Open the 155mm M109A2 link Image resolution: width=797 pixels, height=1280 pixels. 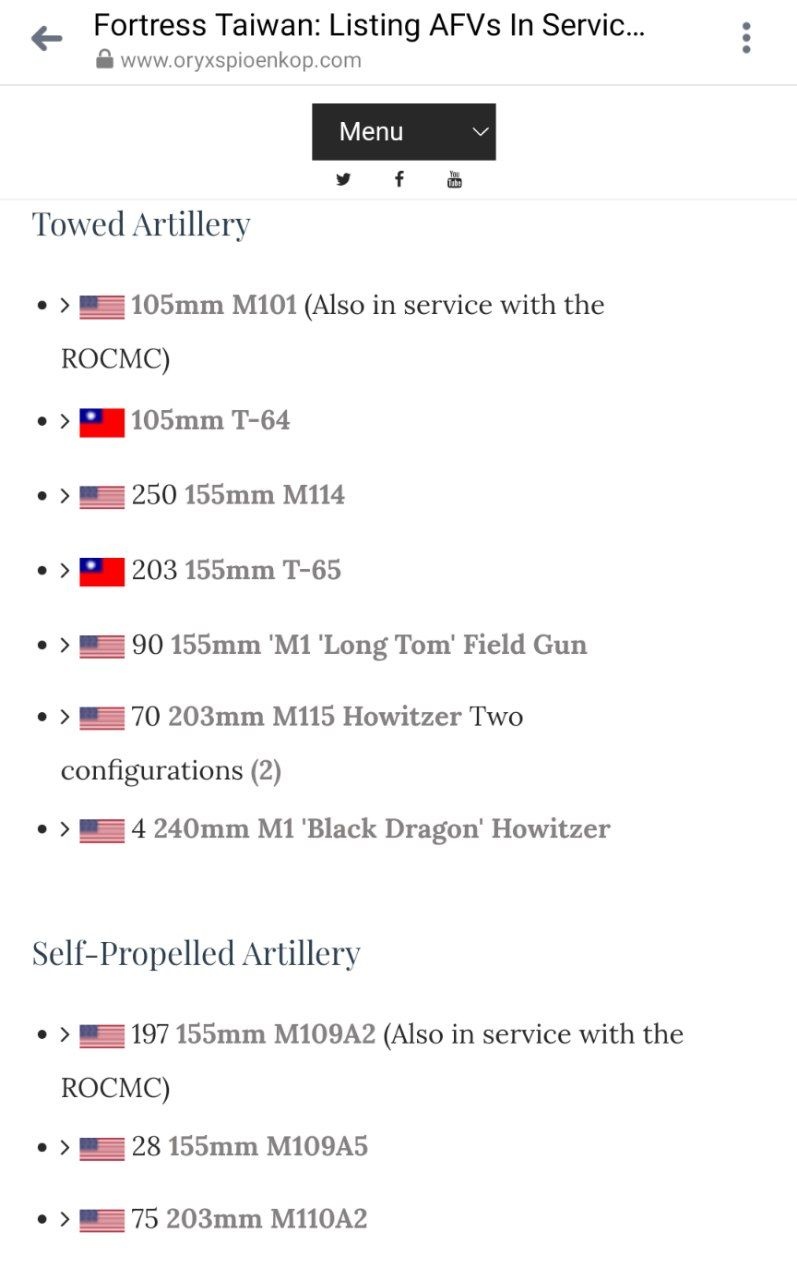275,1034
